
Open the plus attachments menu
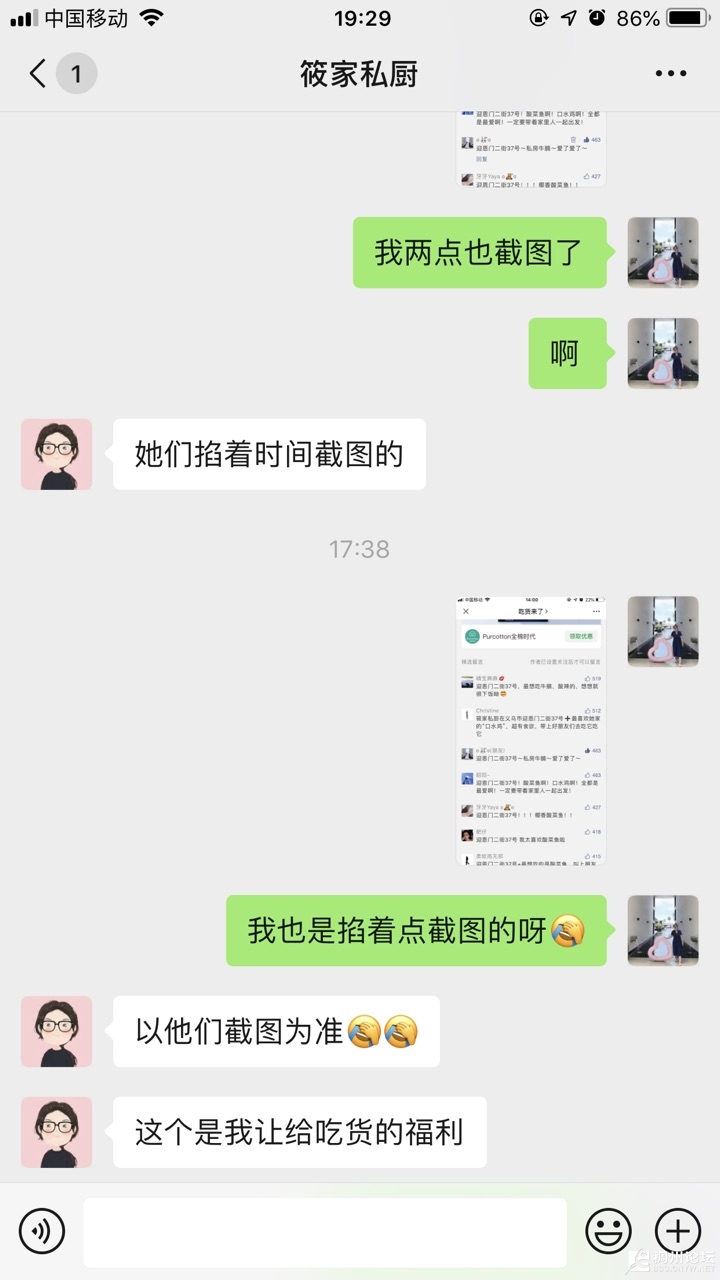677,1231
